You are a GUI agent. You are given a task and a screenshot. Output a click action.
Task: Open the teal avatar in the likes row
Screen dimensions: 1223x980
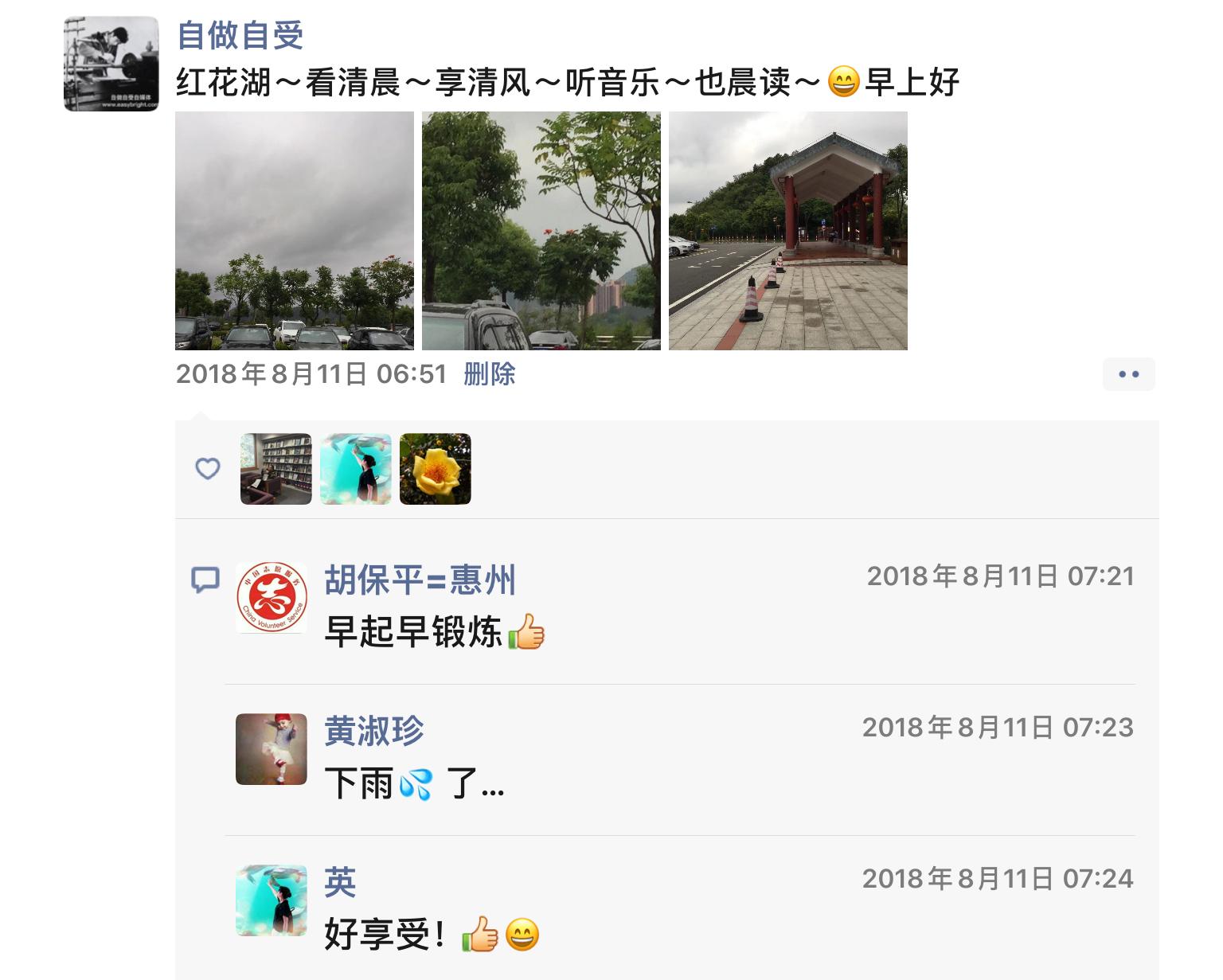(x=356, y=469)
